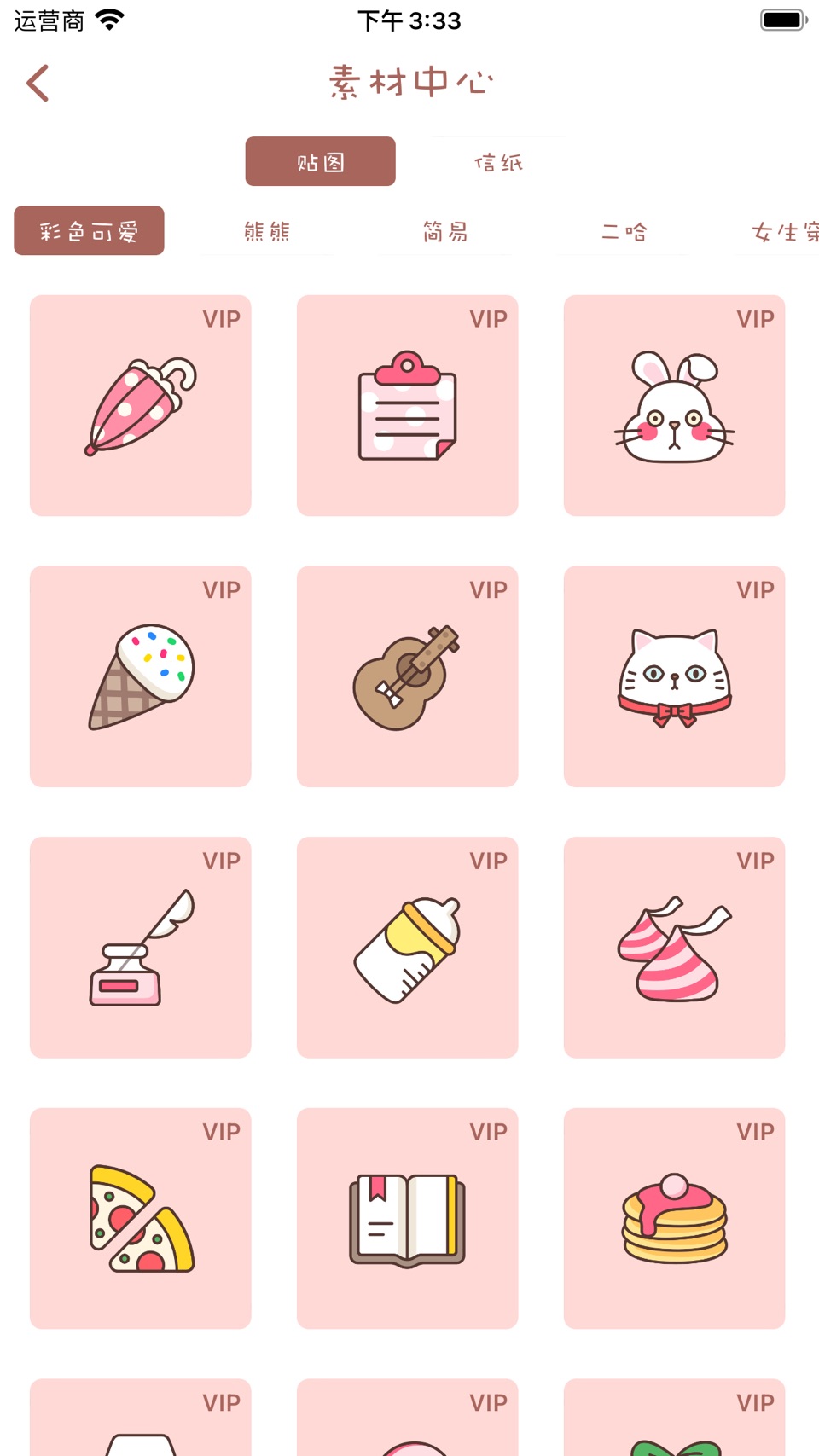The height and width of the screenshot is (1456, 819).
Task: Switch to the 信纸 tab
Action: [x=498, y=161]
